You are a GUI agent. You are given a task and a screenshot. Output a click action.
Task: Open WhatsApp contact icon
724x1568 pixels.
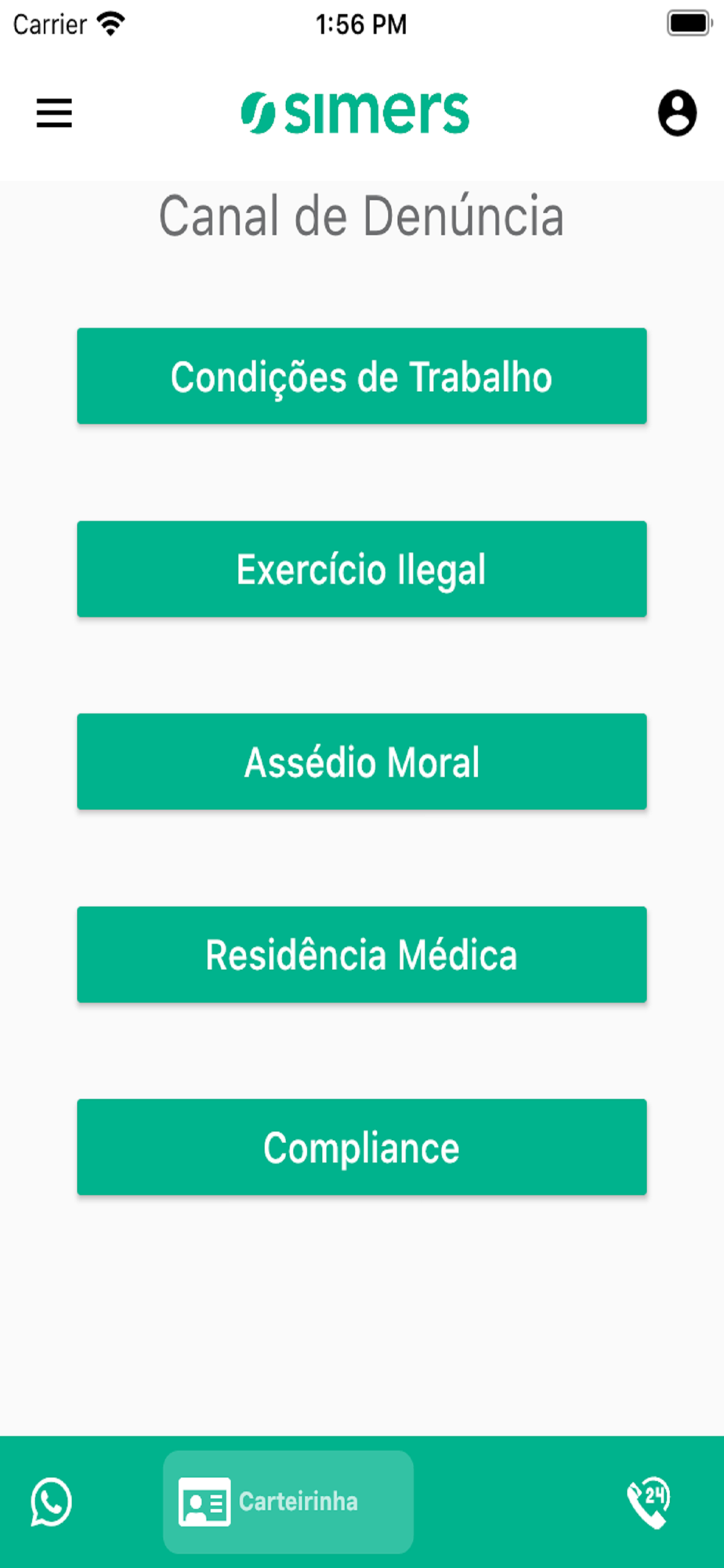[x=52, y=1502]
